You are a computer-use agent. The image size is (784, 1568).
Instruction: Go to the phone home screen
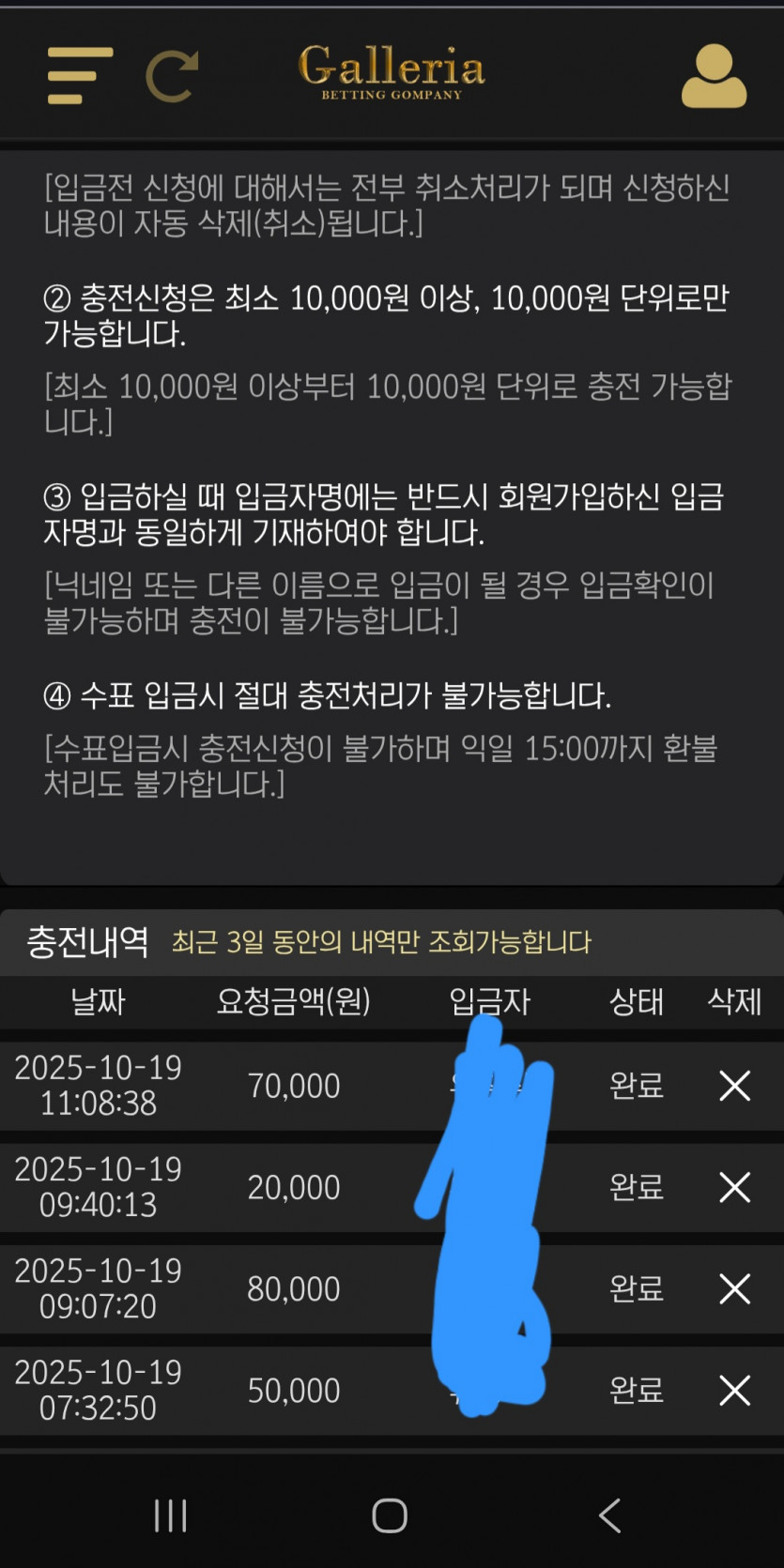click(390, 1515)
